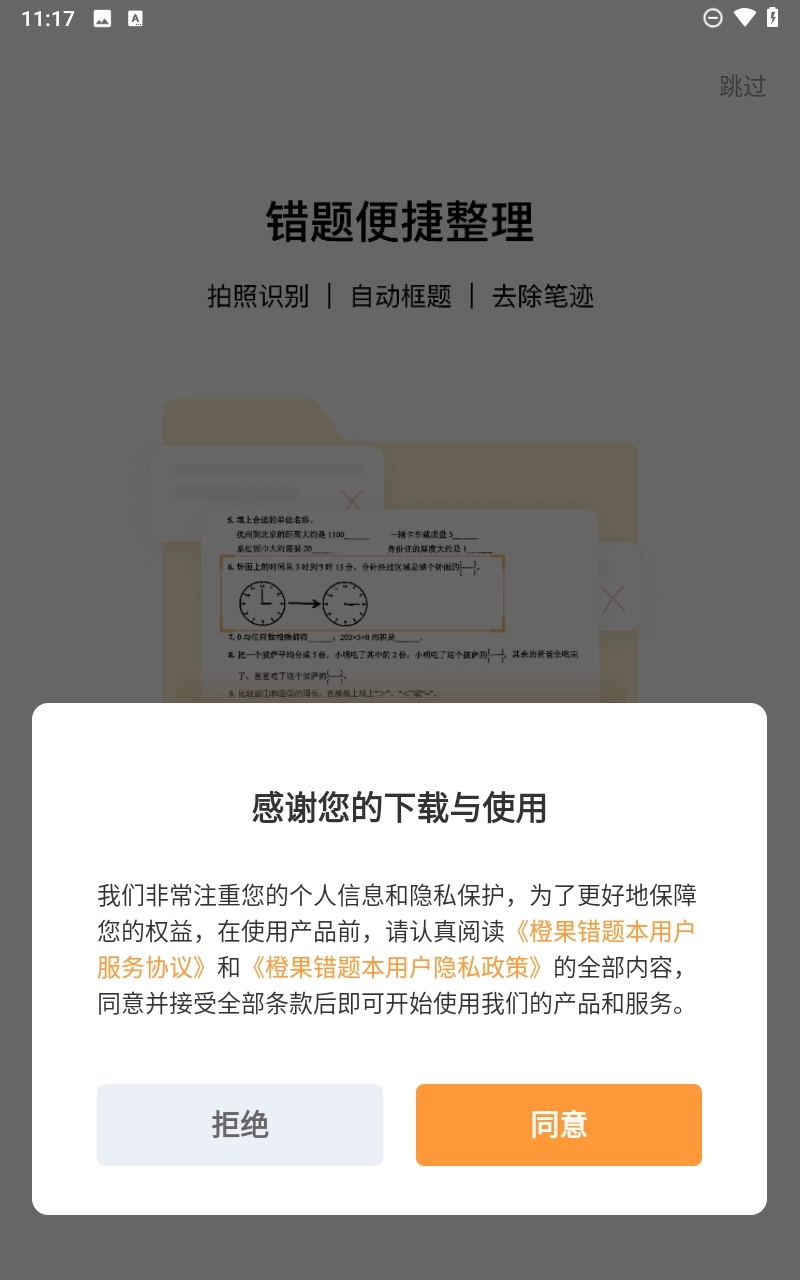Tap the 同意 agree button
The width and height of the screenshot is (800, 1280).
tap(558, 1125)
